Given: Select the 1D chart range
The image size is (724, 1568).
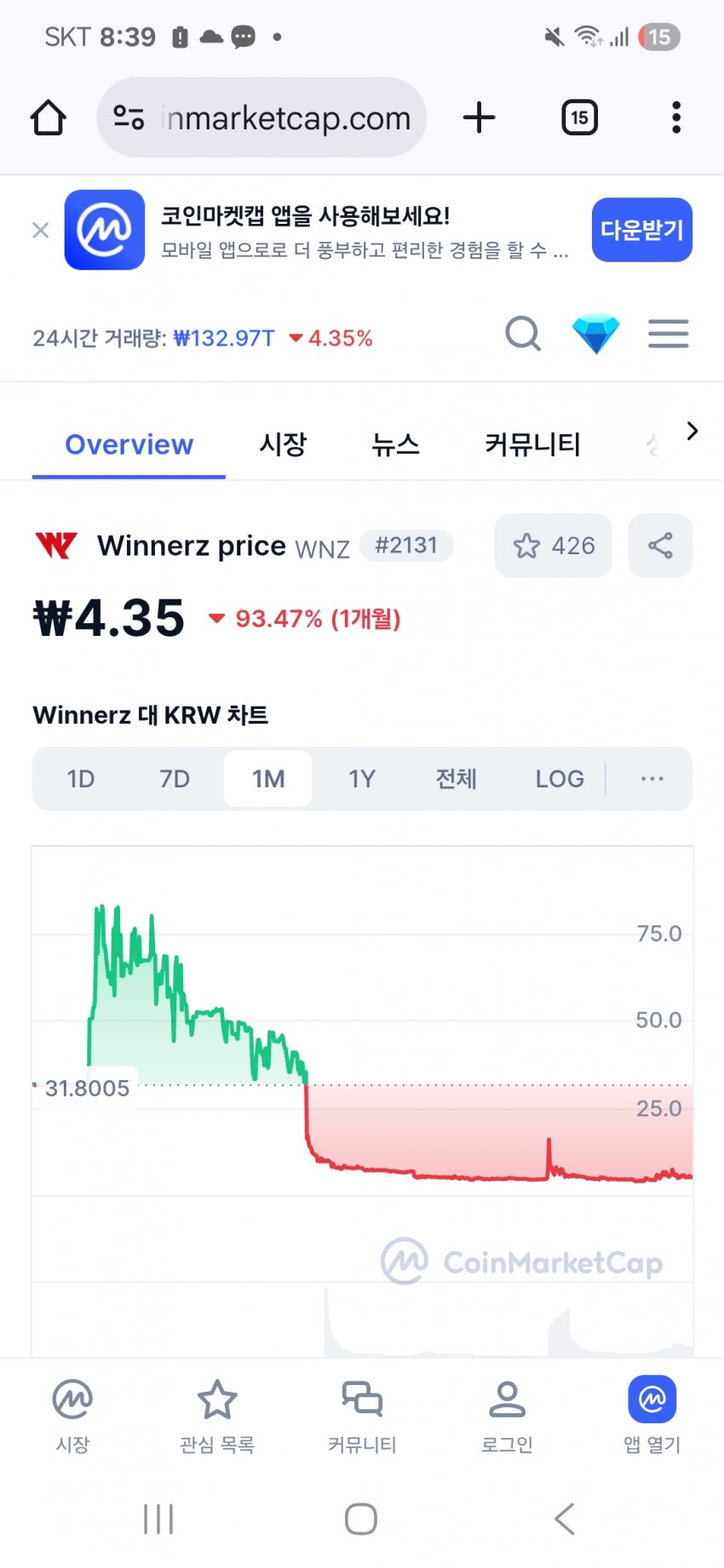Looking at the screenshot, I should tap(81, 779).
